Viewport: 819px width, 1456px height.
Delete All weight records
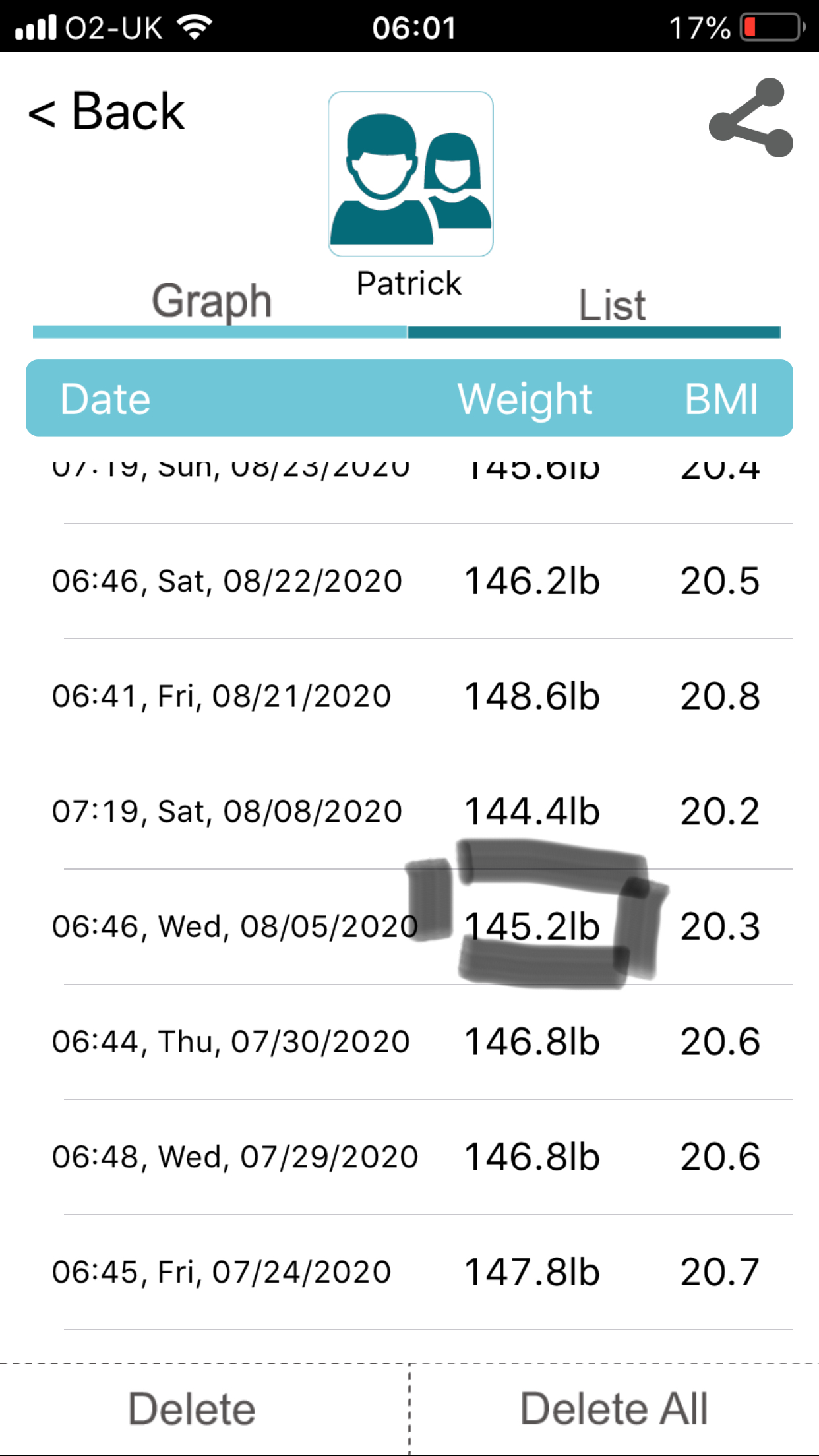tap(614, 1409)
